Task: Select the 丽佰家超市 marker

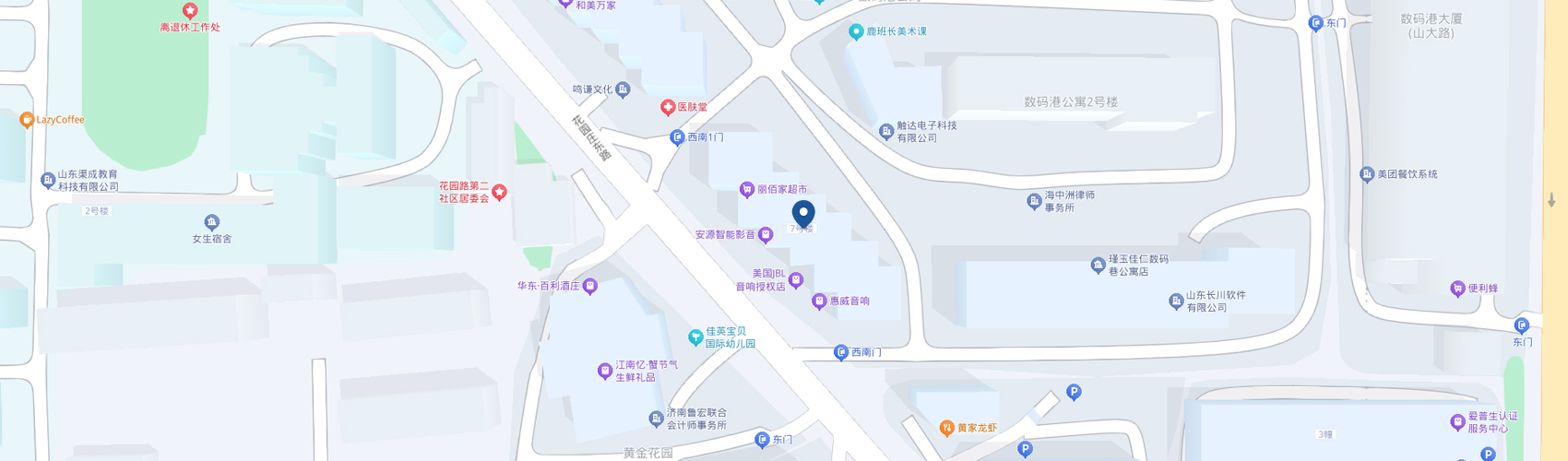Action: coord(747,190)
